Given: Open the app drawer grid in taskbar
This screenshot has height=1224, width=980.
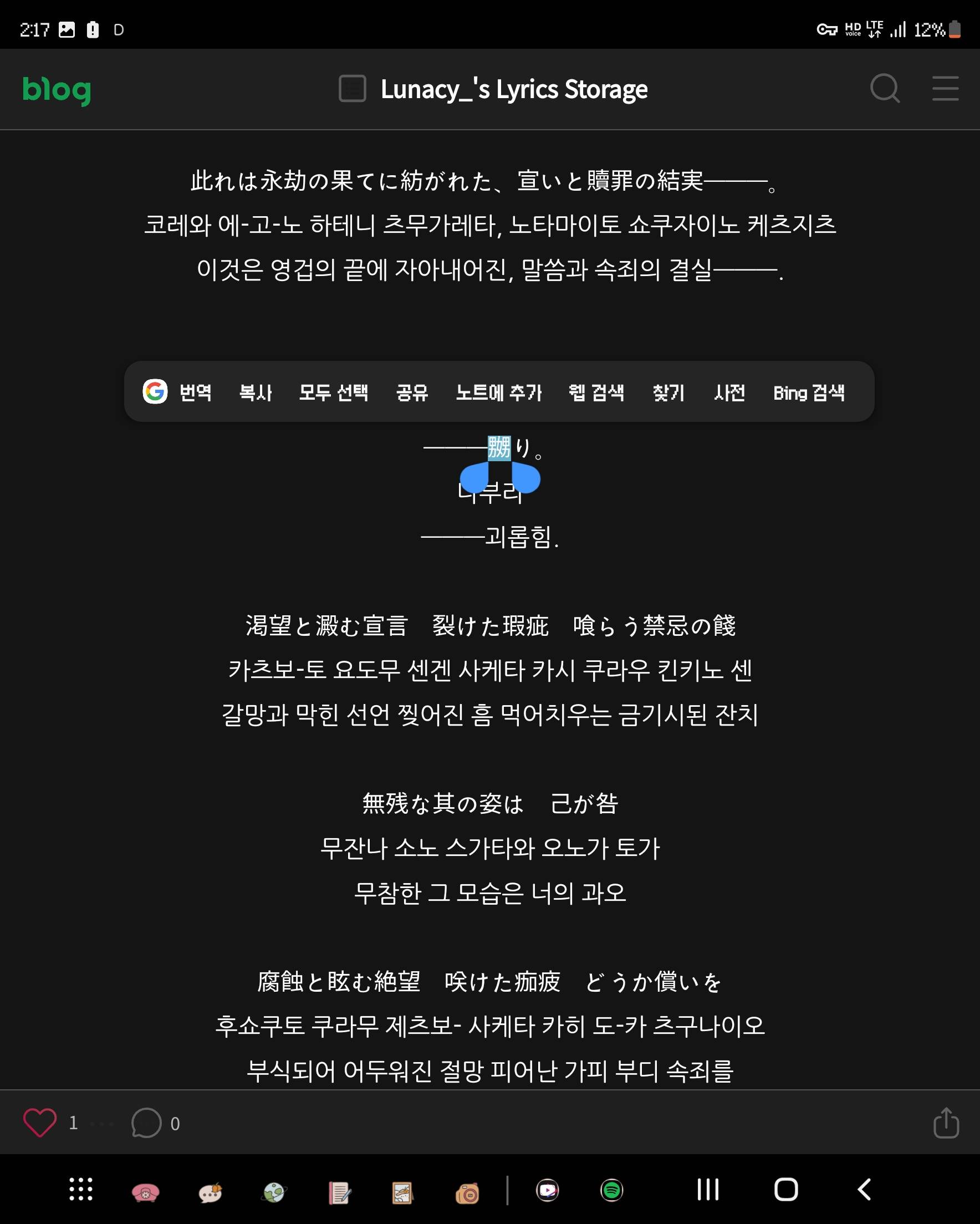Looking at the screenshot, I should pos(80,1190).
